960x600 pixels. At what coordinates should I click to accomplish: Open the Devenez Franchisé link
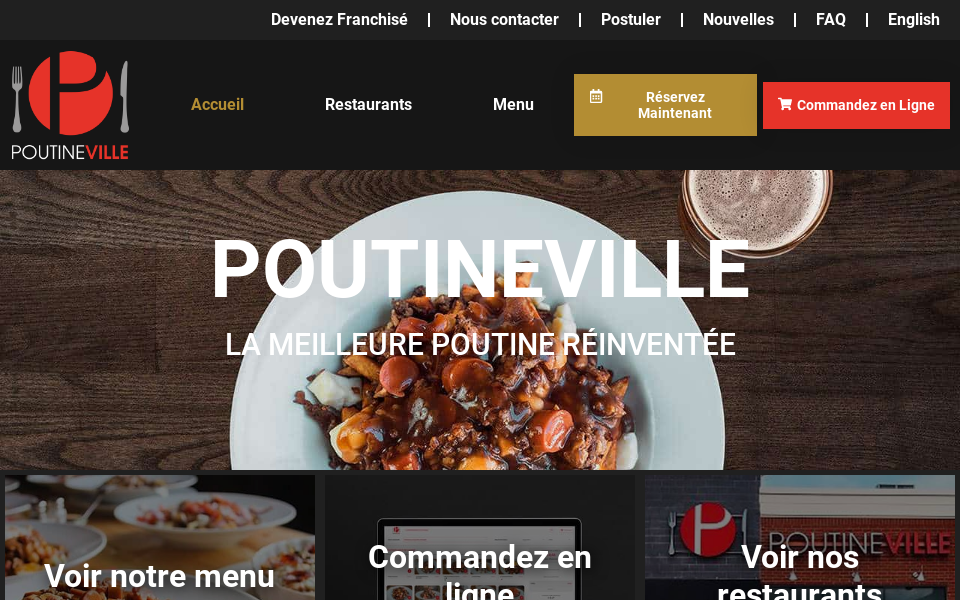pos(339,20)
